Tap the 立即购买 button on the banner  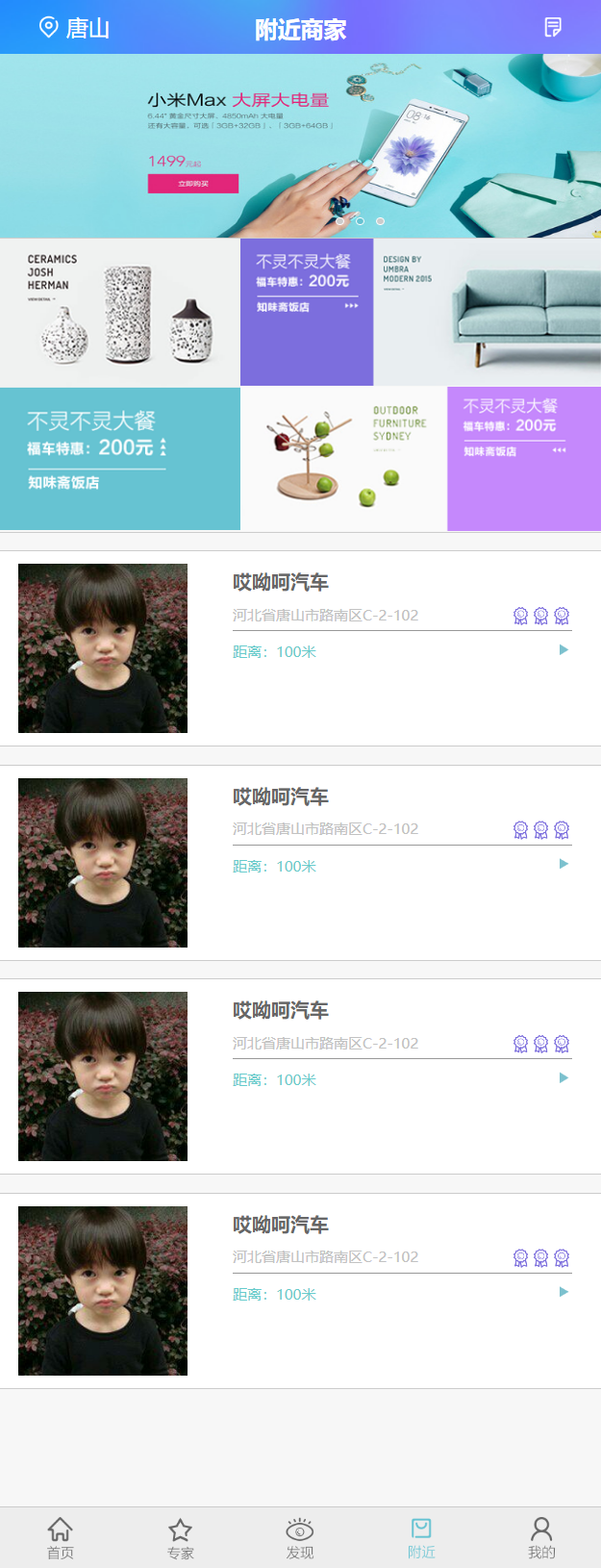192,183
